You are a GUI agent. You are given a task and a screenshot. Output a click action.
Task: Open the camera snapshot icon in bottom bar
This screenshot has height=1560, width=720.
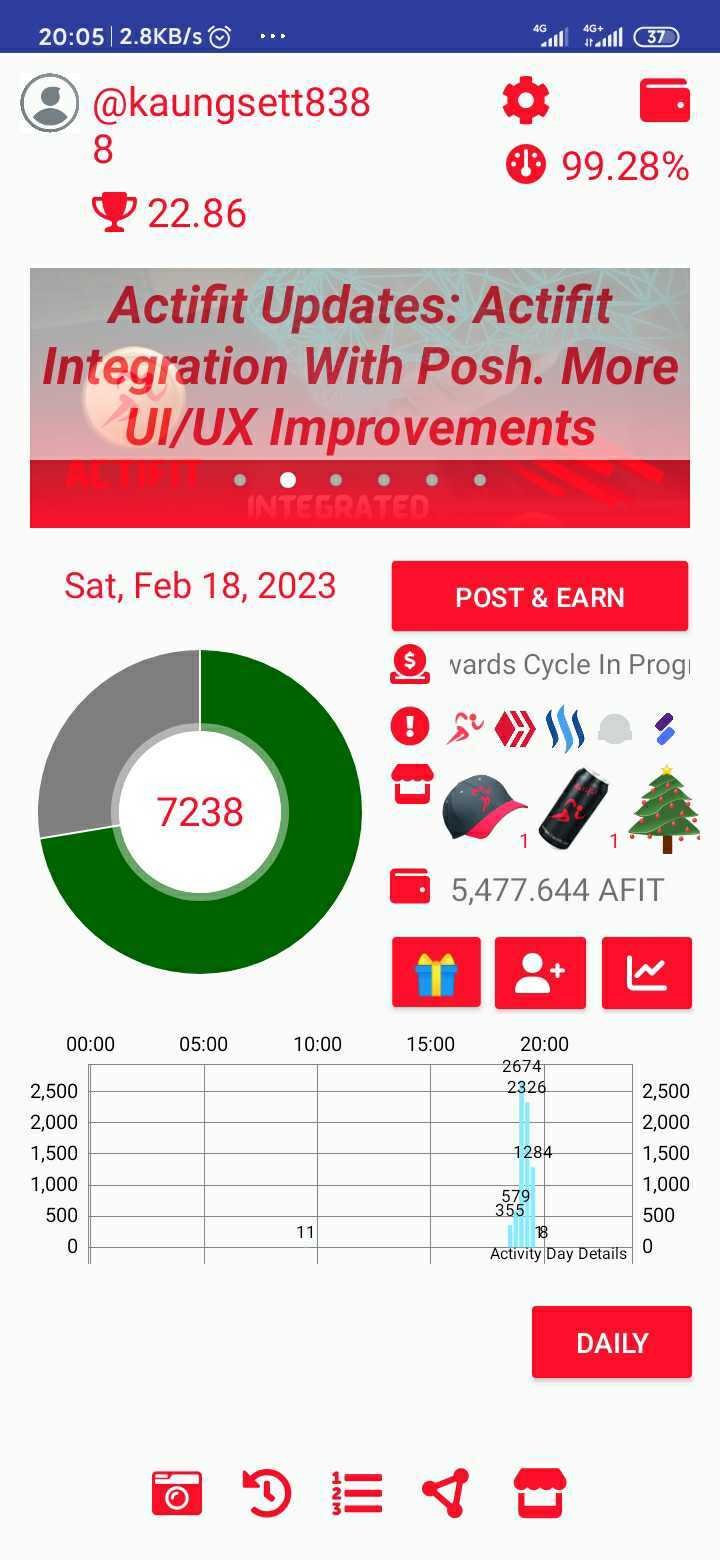177,1494
